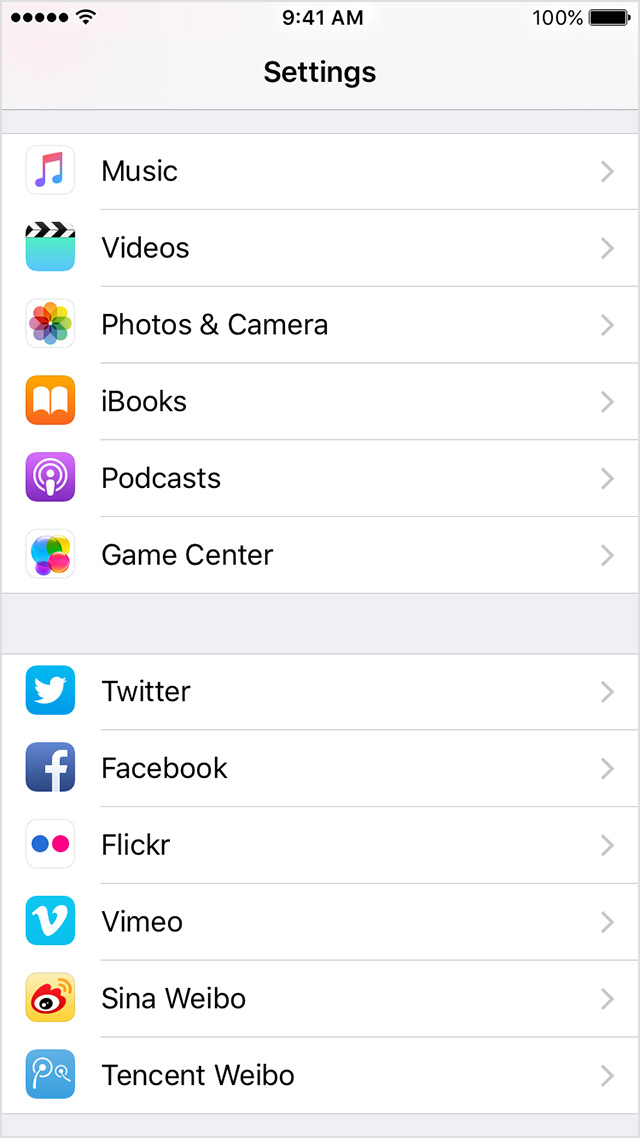
Task: Select the Photos & Camera row
Action: pyautogui.click(x=320, y=325)
